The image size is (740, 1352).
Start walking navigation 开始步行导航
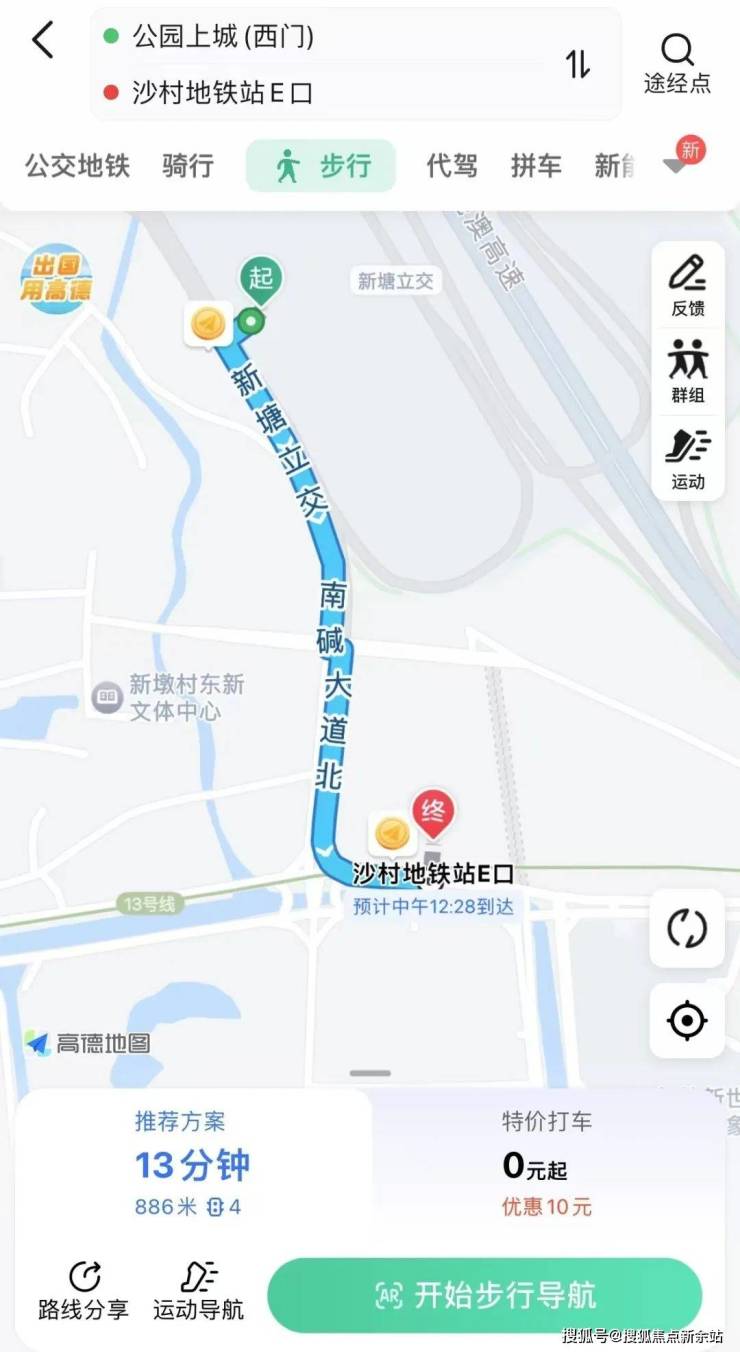coord(485,1296)
